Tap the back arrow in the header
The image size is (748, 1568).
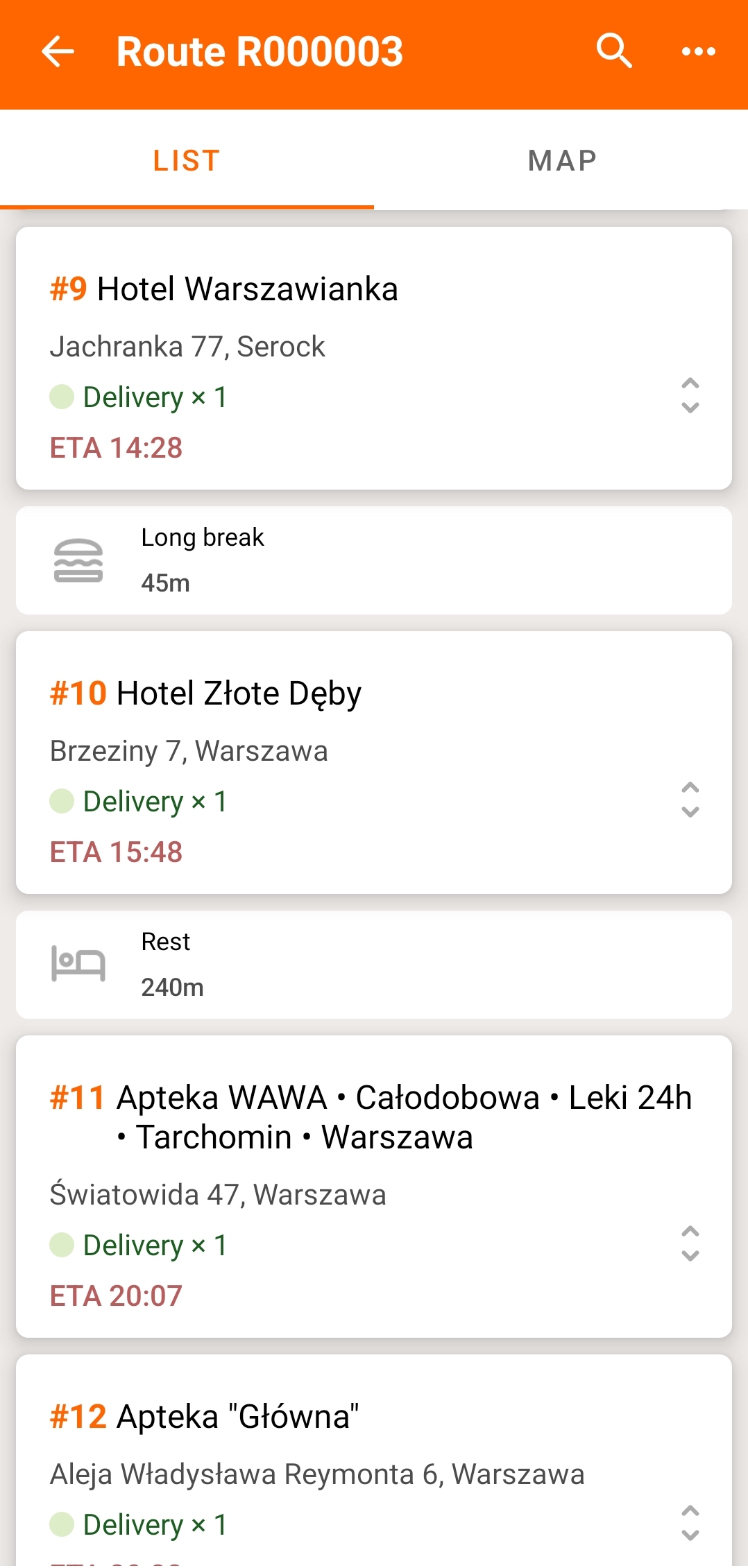59,51
